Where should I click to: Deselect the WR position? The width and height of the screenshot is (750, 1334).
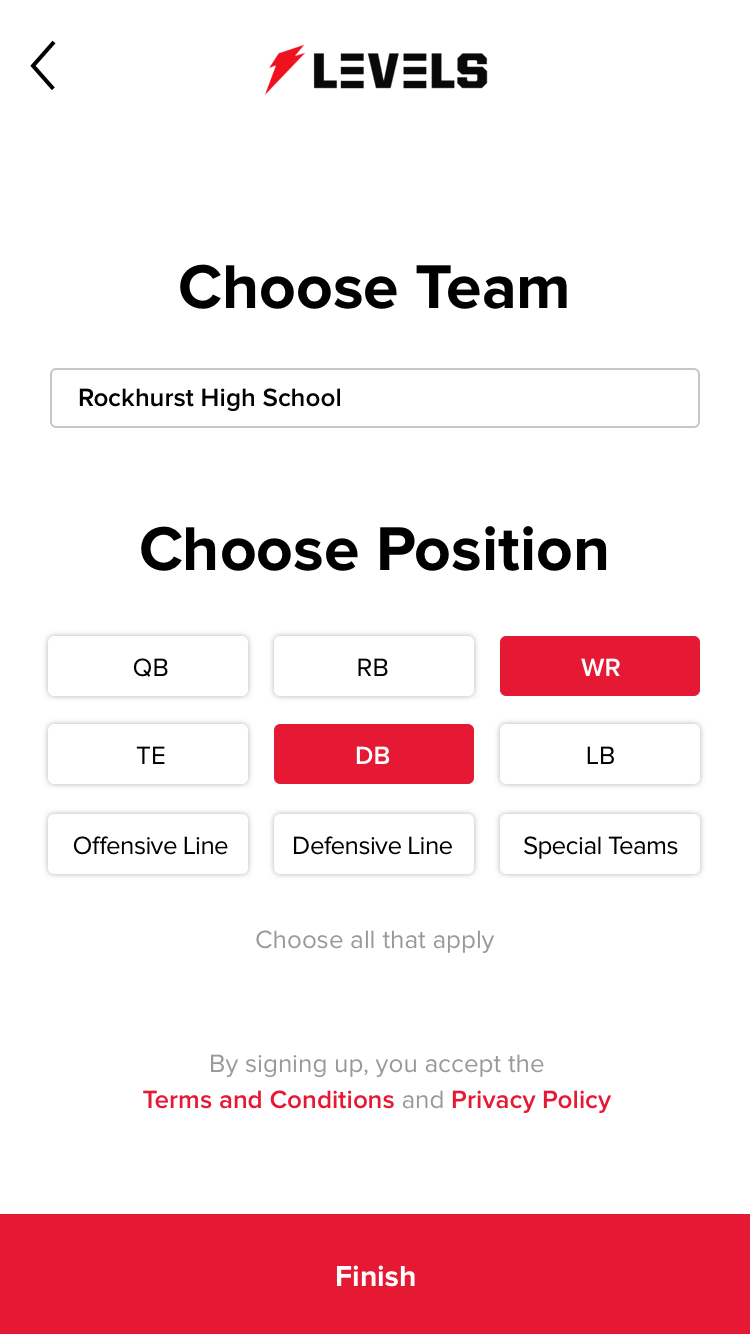[x=600, y=666]
